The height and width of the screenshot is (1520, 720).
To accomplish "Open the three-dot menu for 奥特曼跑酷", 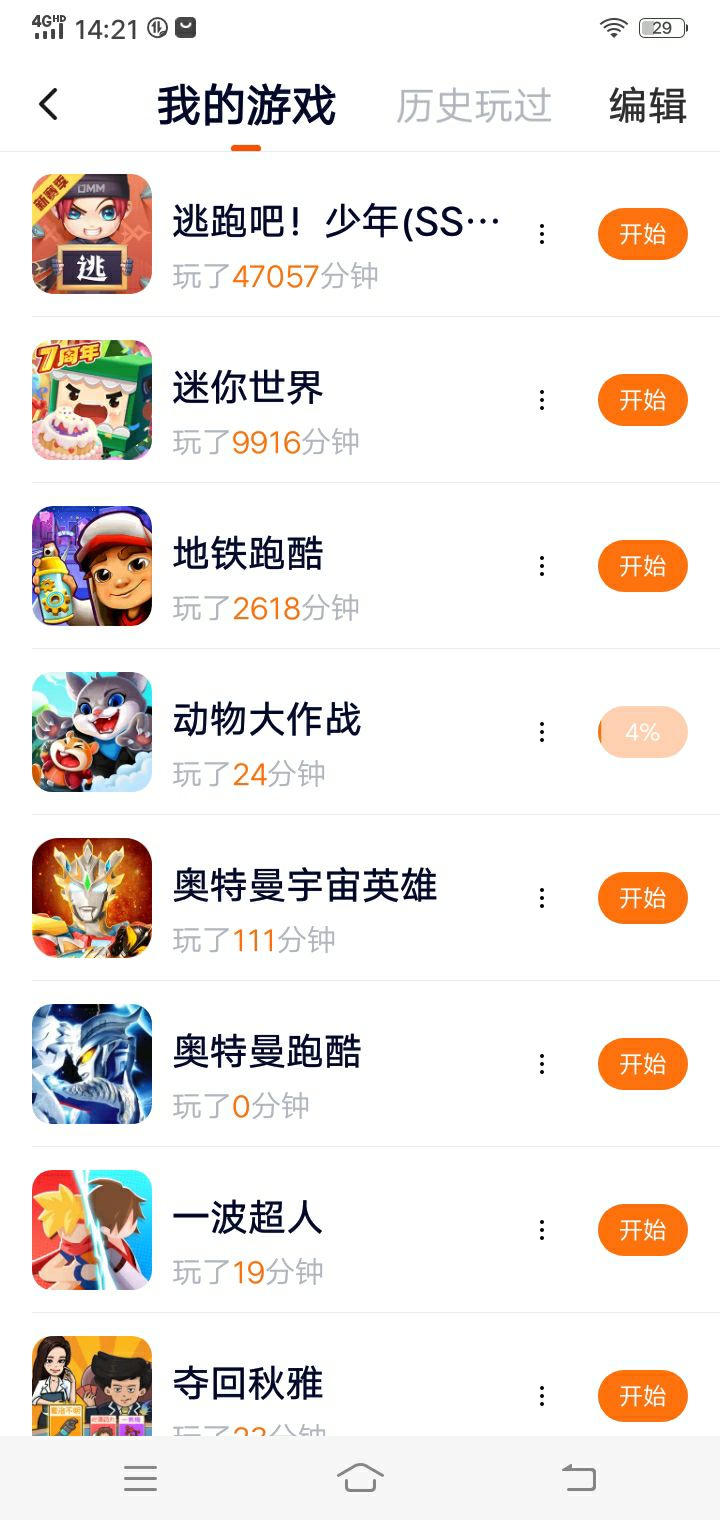I will pyautogui.click(x=542, y=1065).
